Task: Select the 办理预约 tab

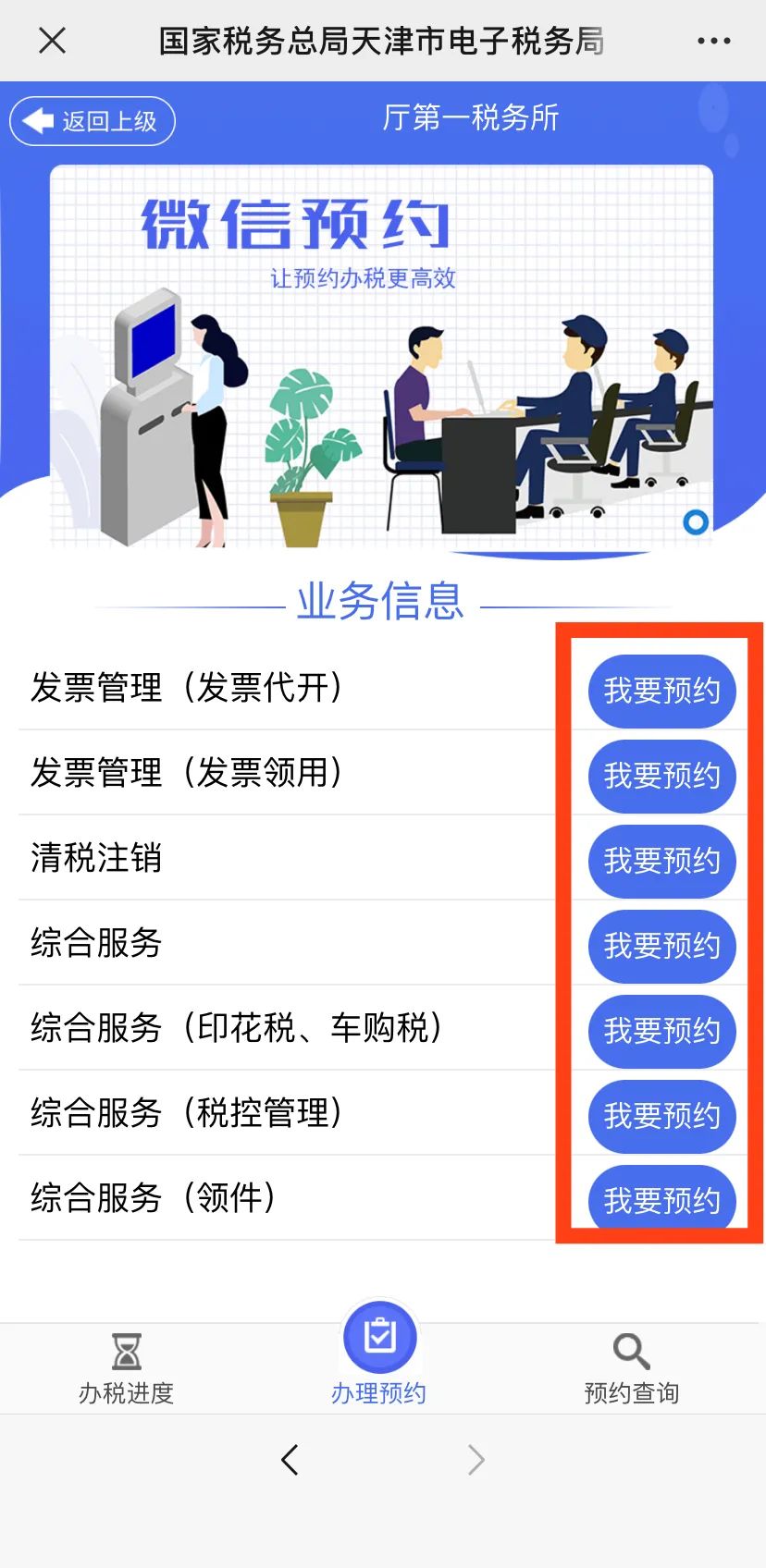Action: [x=379, y=1355]
